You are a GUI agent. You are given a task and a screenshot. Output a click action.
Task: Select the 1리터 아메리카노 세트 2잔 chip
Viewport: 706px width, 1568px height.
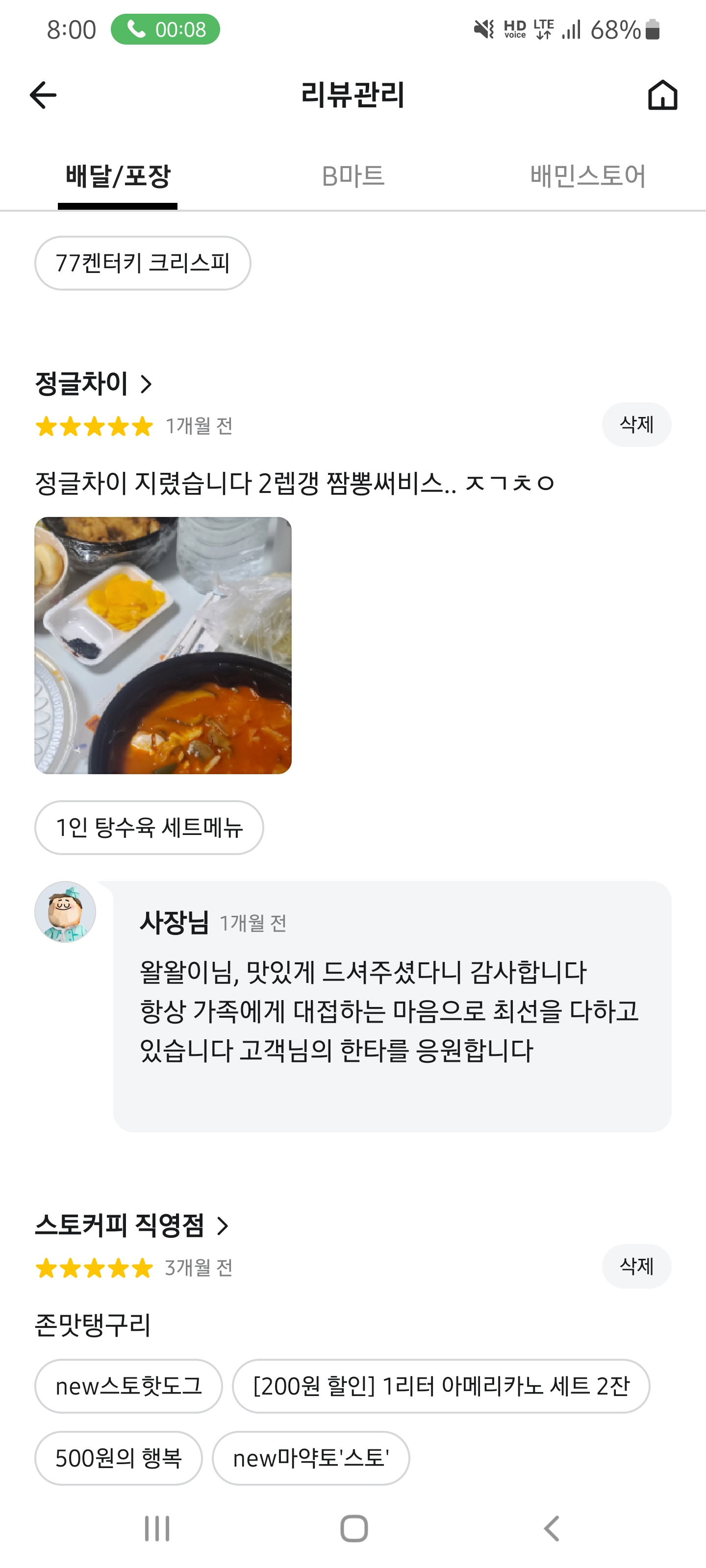(441, 1386)
